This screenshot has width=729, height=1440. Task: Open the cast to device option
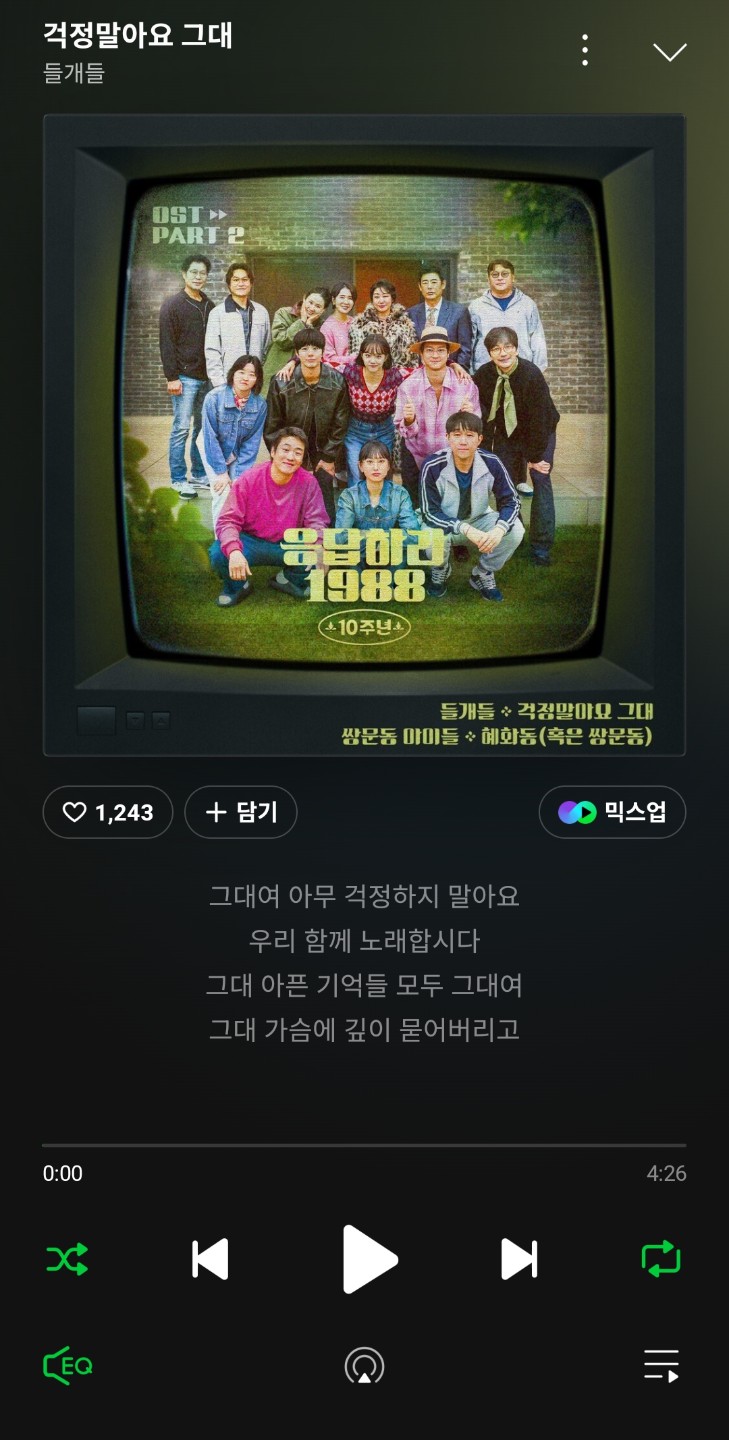pos(364,1366)
